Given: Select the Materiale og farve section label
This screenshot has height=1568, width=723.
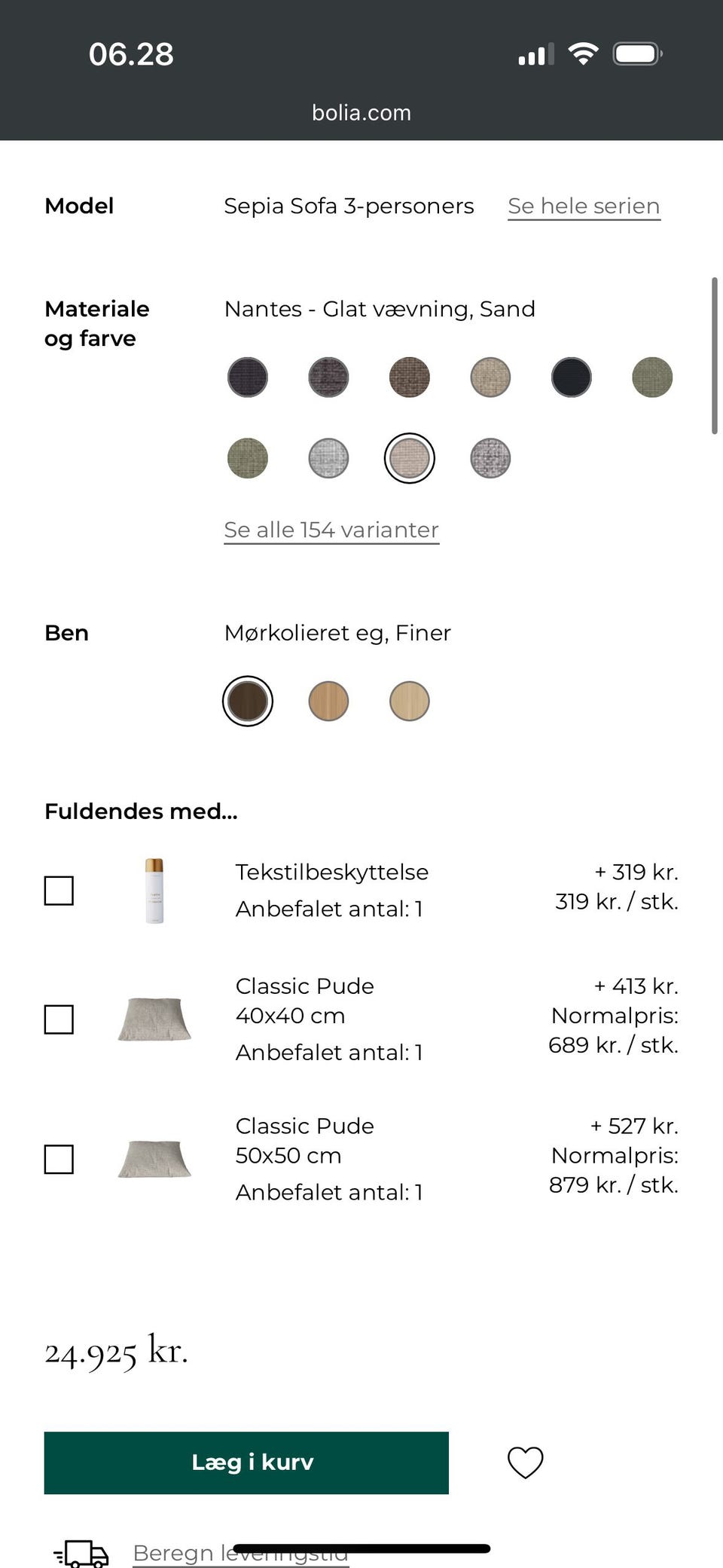Looking at the screenshot, I should [97, 322].
